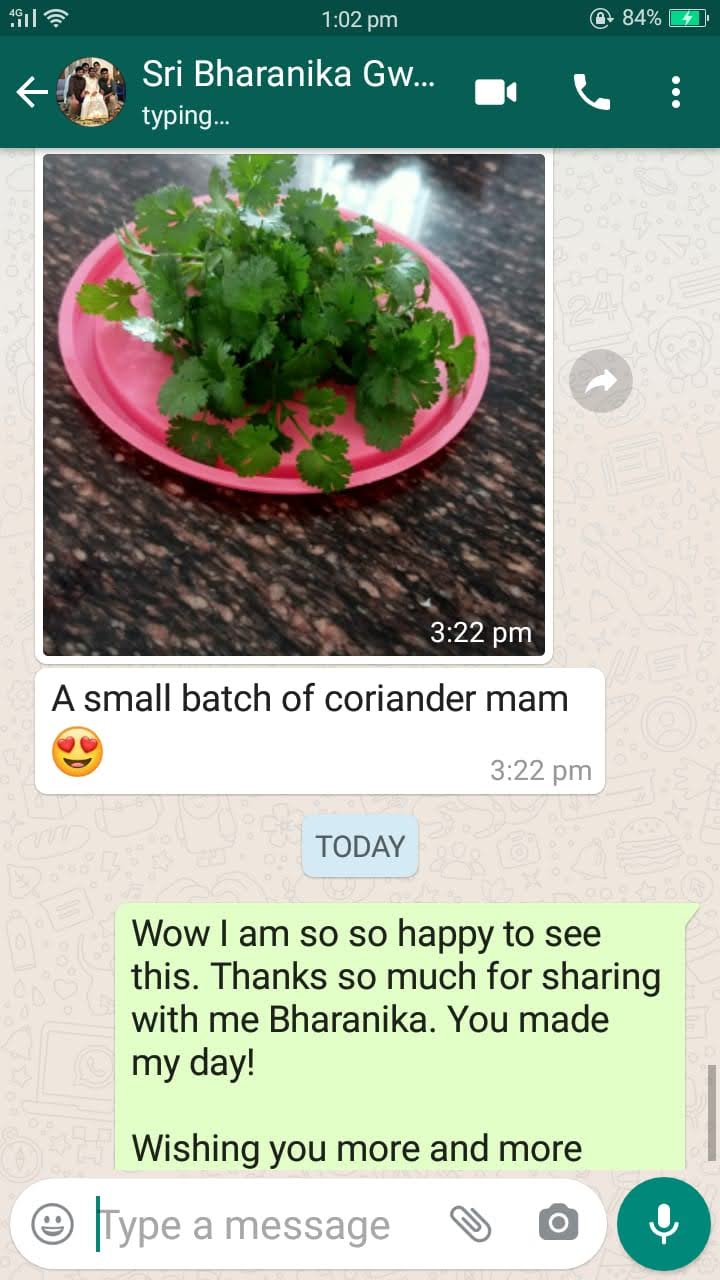Open the coriander photo in full view

pos(294,404)
